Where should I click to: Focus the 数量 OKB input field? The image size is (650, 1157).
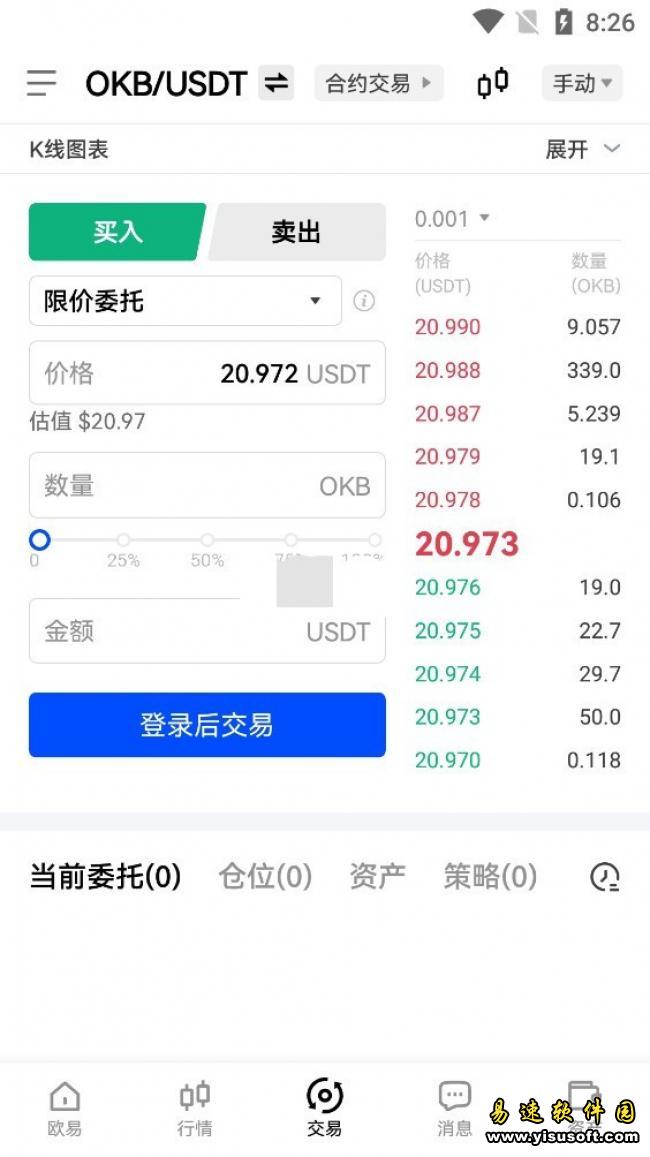207,485
